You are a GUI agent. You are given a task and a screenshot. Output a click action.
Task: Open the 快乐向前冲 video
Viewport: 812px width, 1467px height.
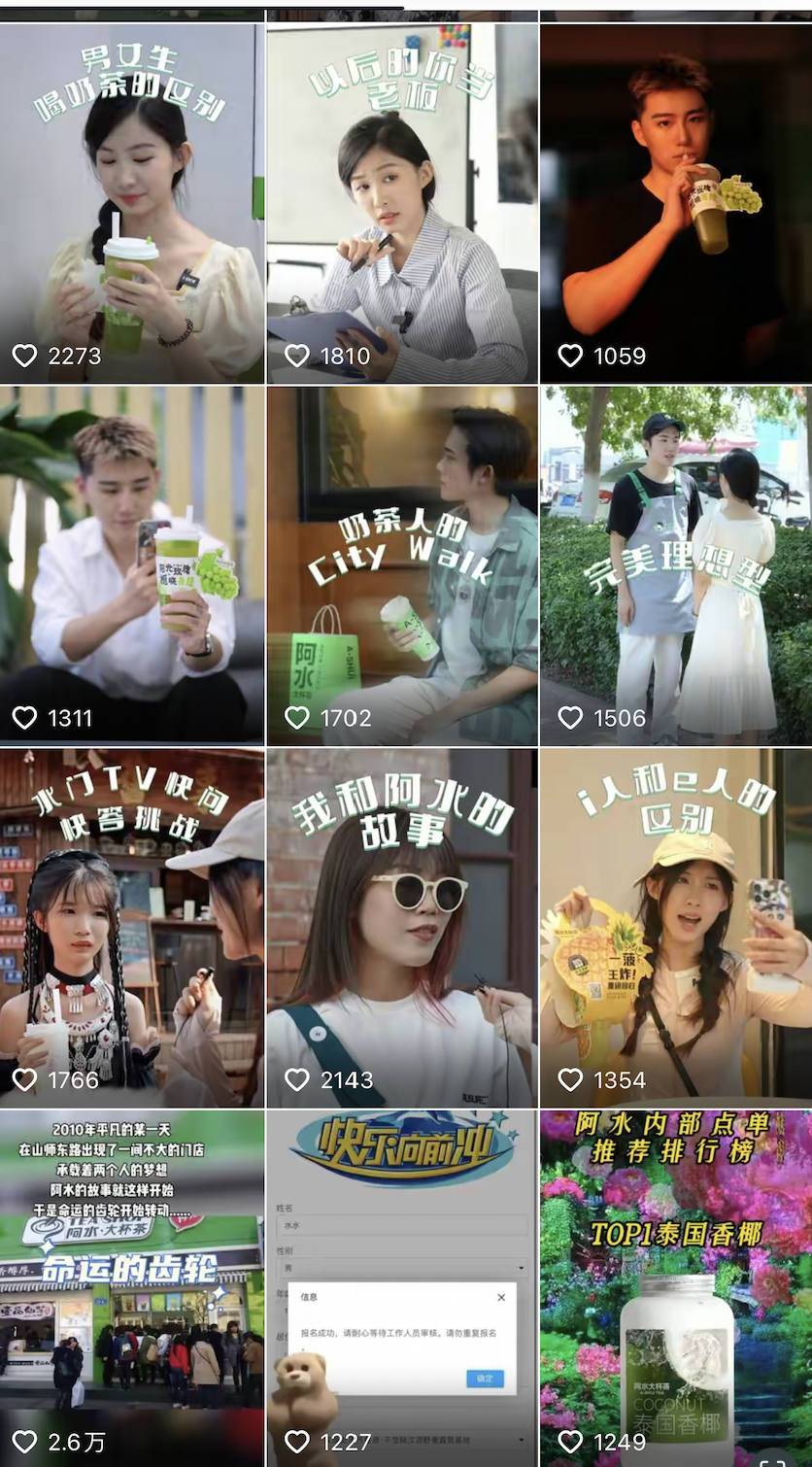[402, 1287]
